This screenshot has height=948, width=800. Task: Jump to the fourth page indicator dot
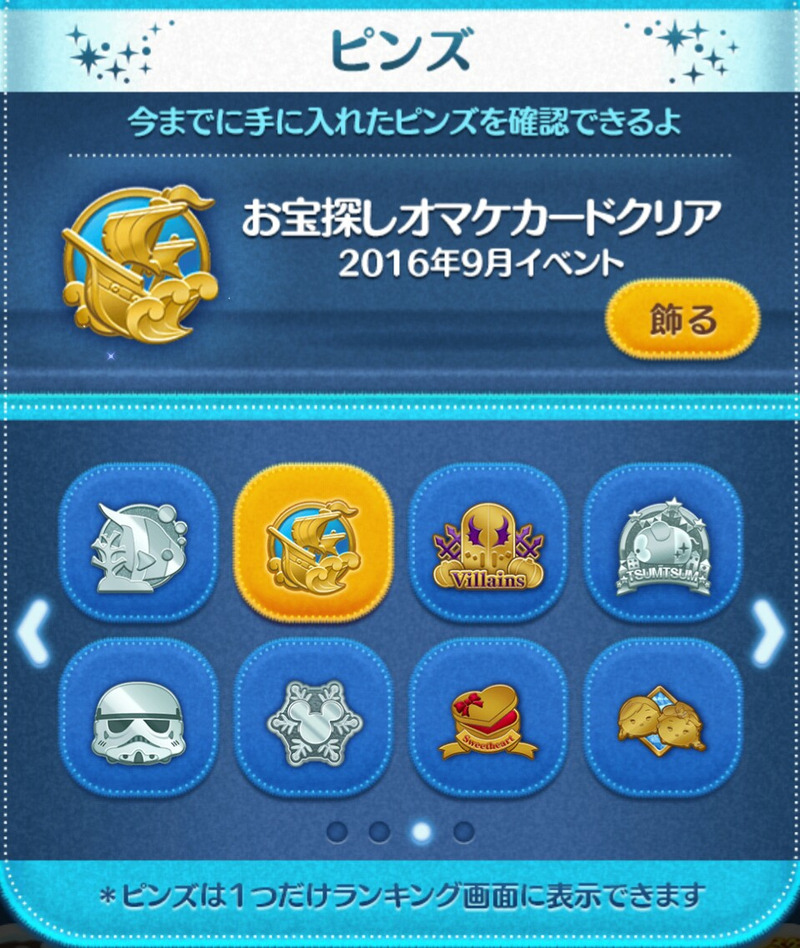click(464, 830)
